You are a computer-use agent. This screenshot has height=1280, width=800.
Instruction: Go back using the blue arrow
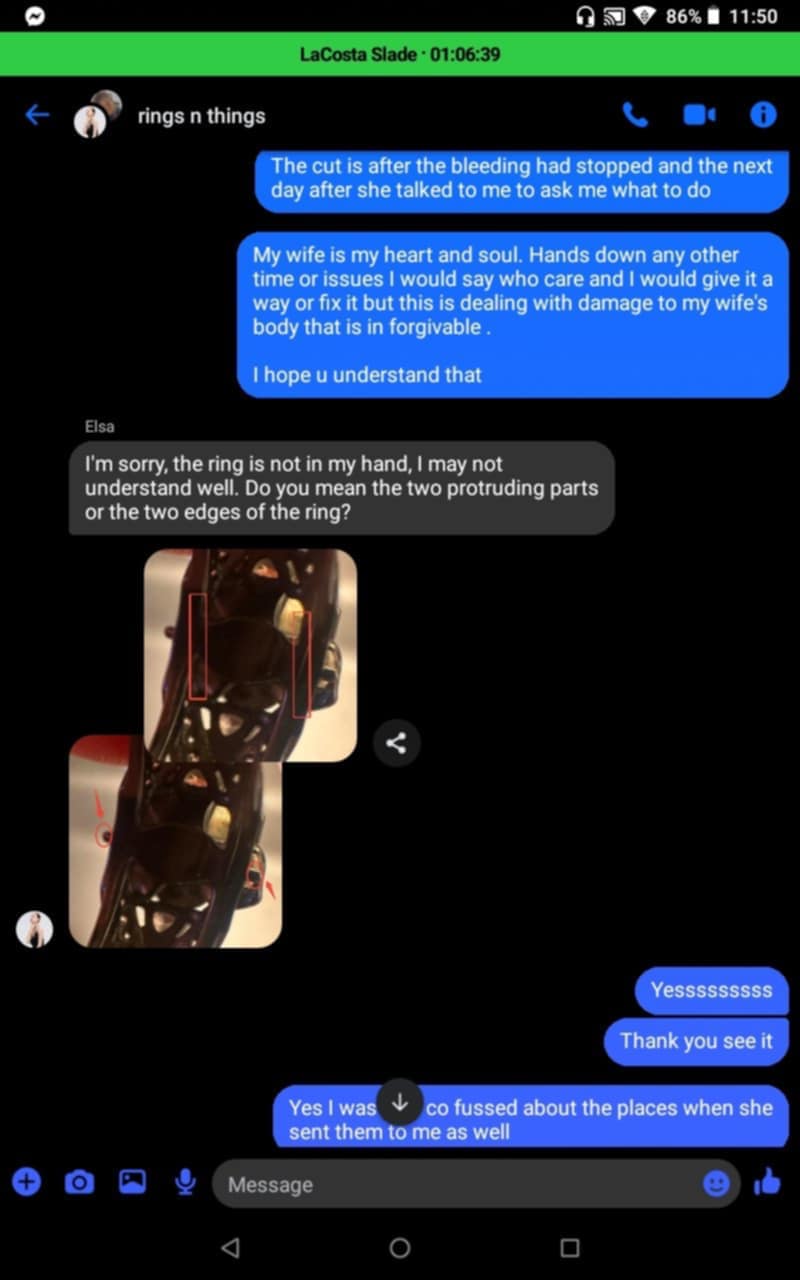(x=37, y=116)
